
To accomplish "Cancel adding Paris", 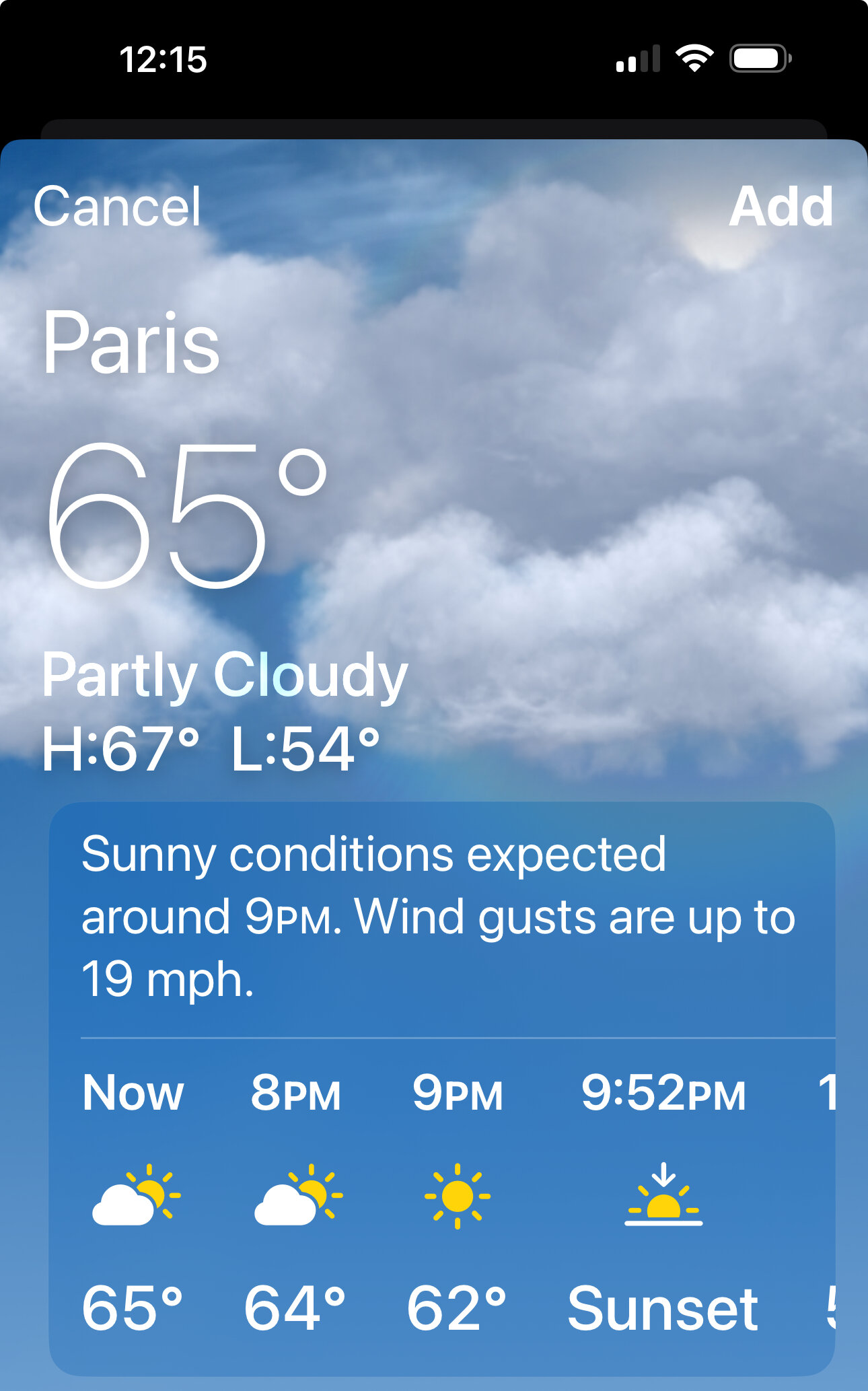I will (x=117, y=207).
